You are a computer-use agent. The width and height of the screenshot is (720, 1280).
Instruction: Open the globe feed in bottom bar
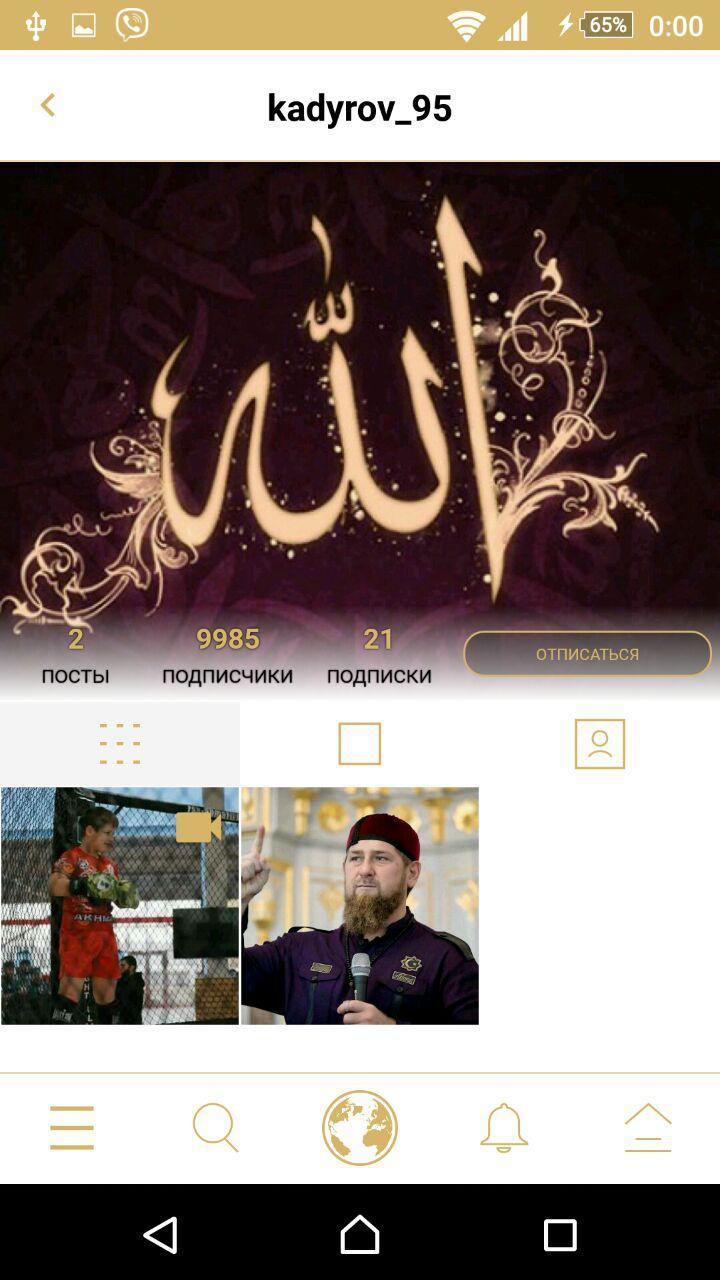[x=360, y=1128]
